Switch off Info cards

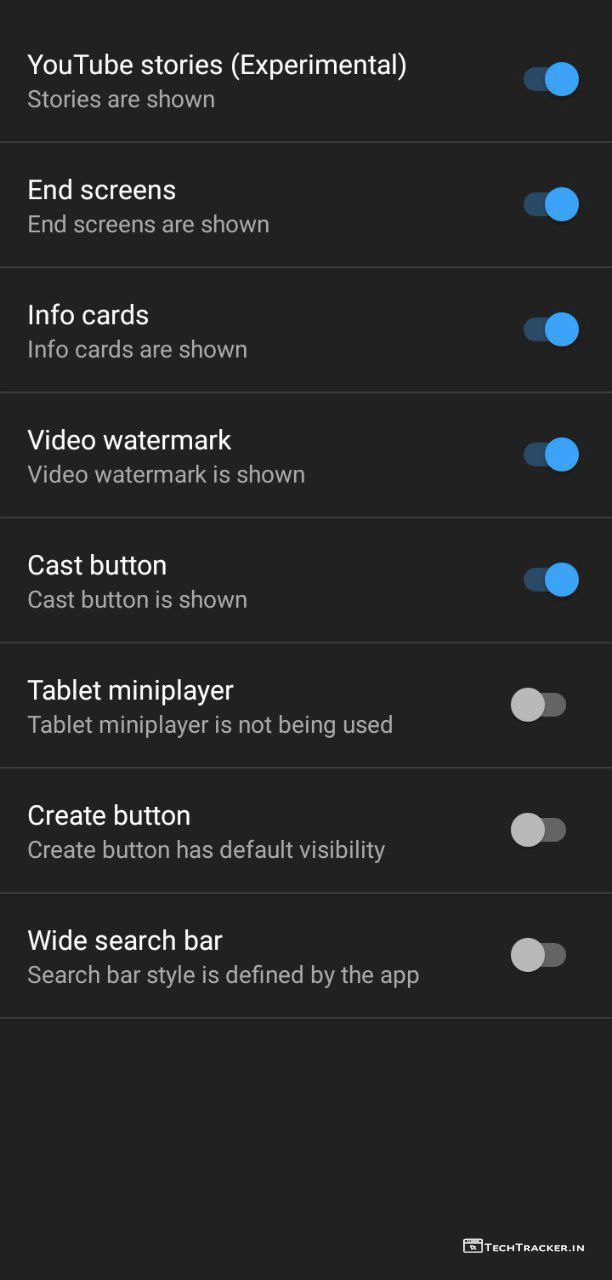click(551, 330)
